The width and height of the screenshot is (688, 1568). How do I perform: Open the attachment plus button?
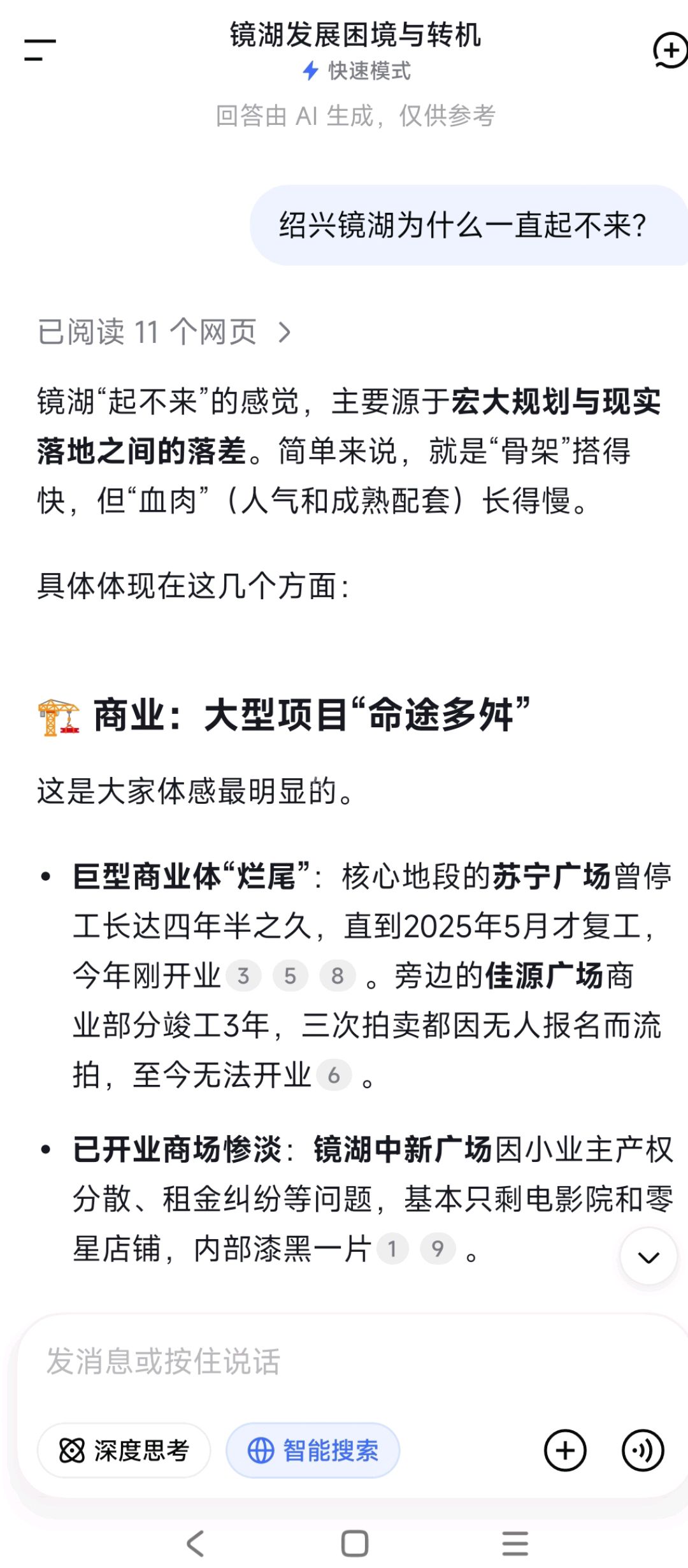coord(565,1450)
